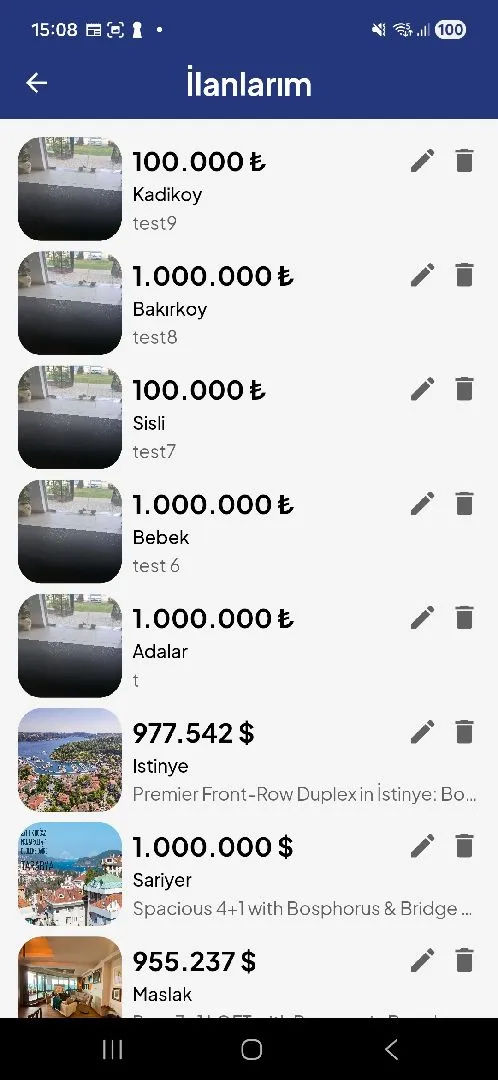
Task: Tap the system home button
Action: click(x=251, y=1049)
